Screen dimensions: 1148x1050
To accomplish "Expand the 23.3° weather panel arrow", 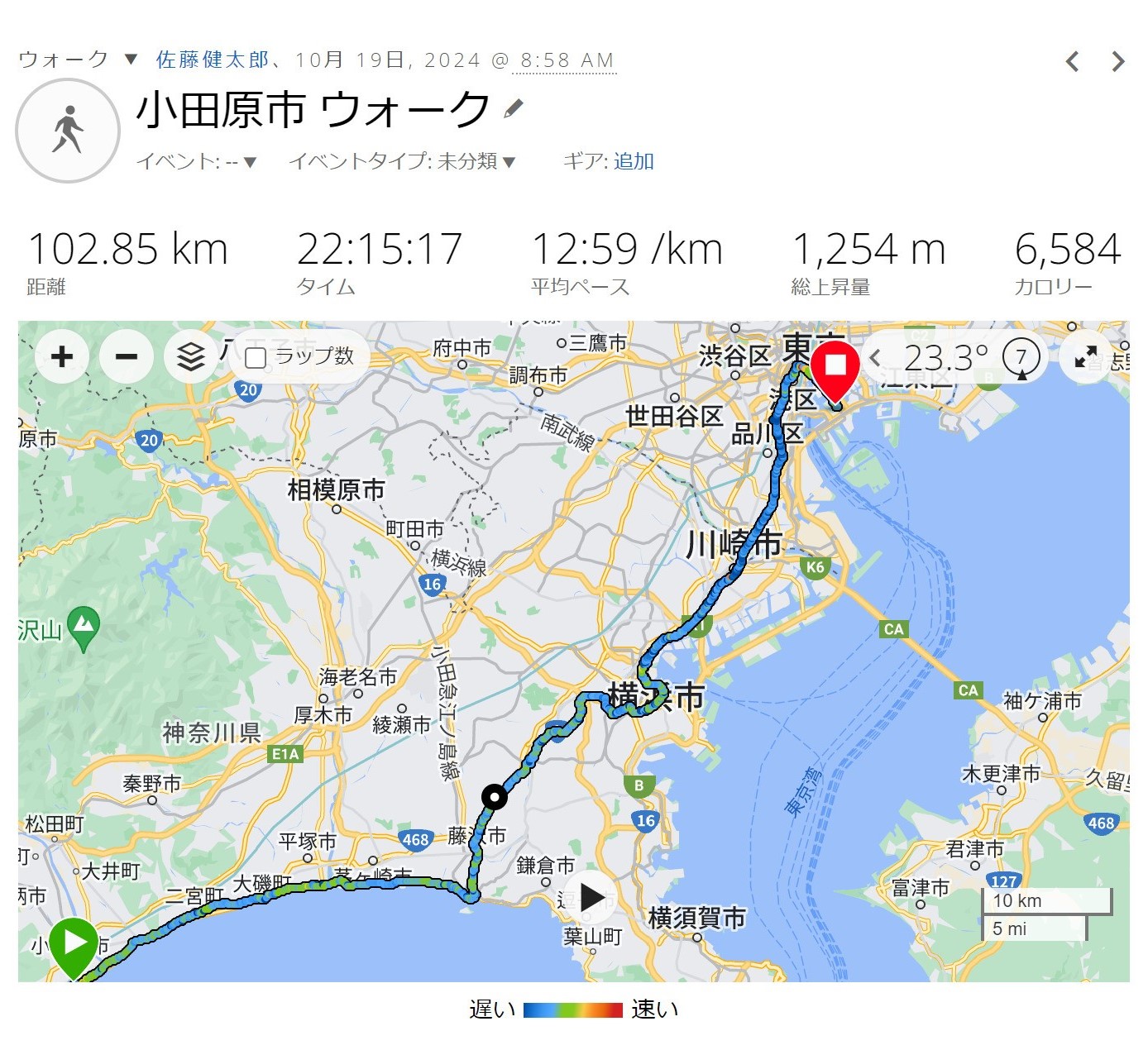I will pos(875,358).
